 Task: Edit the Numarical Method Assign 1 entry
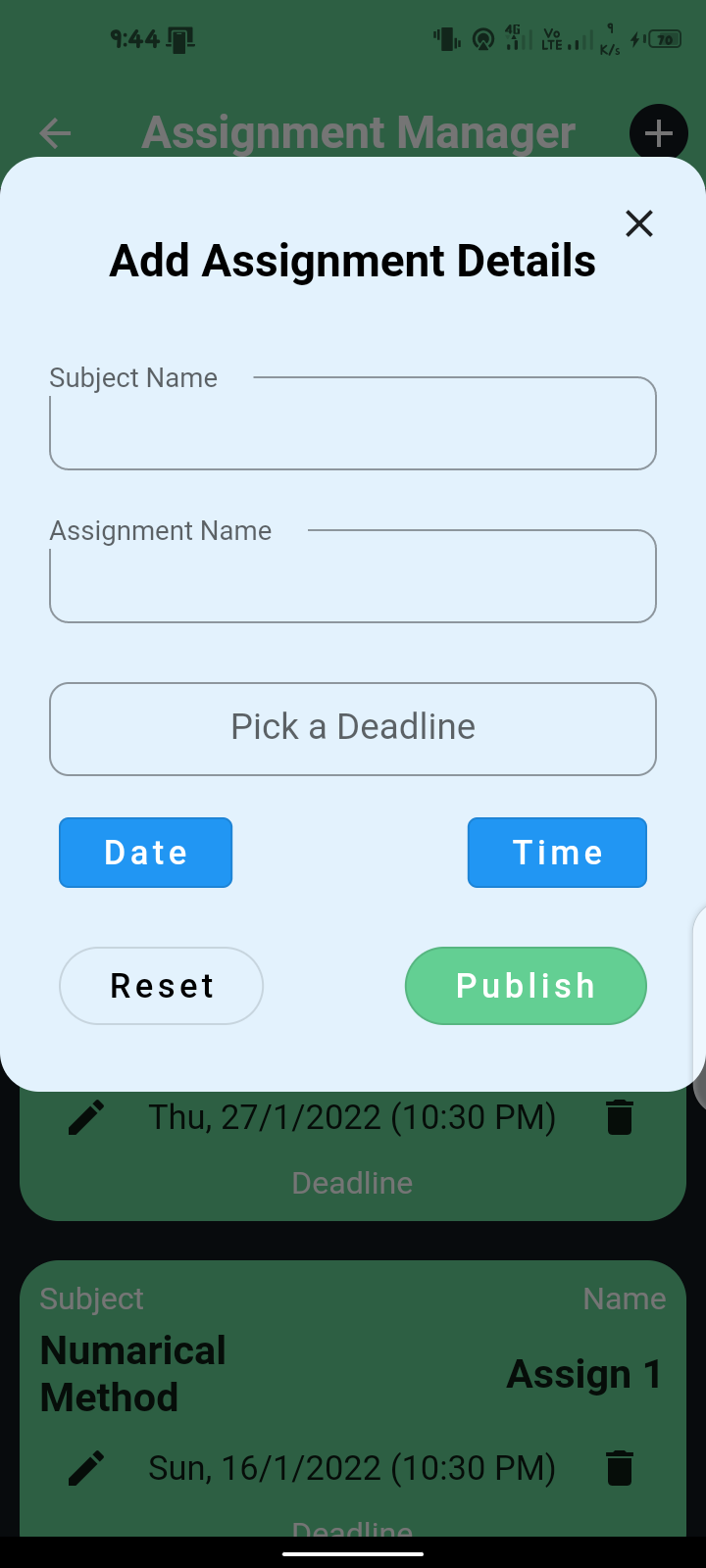[x=86, y=1468]
